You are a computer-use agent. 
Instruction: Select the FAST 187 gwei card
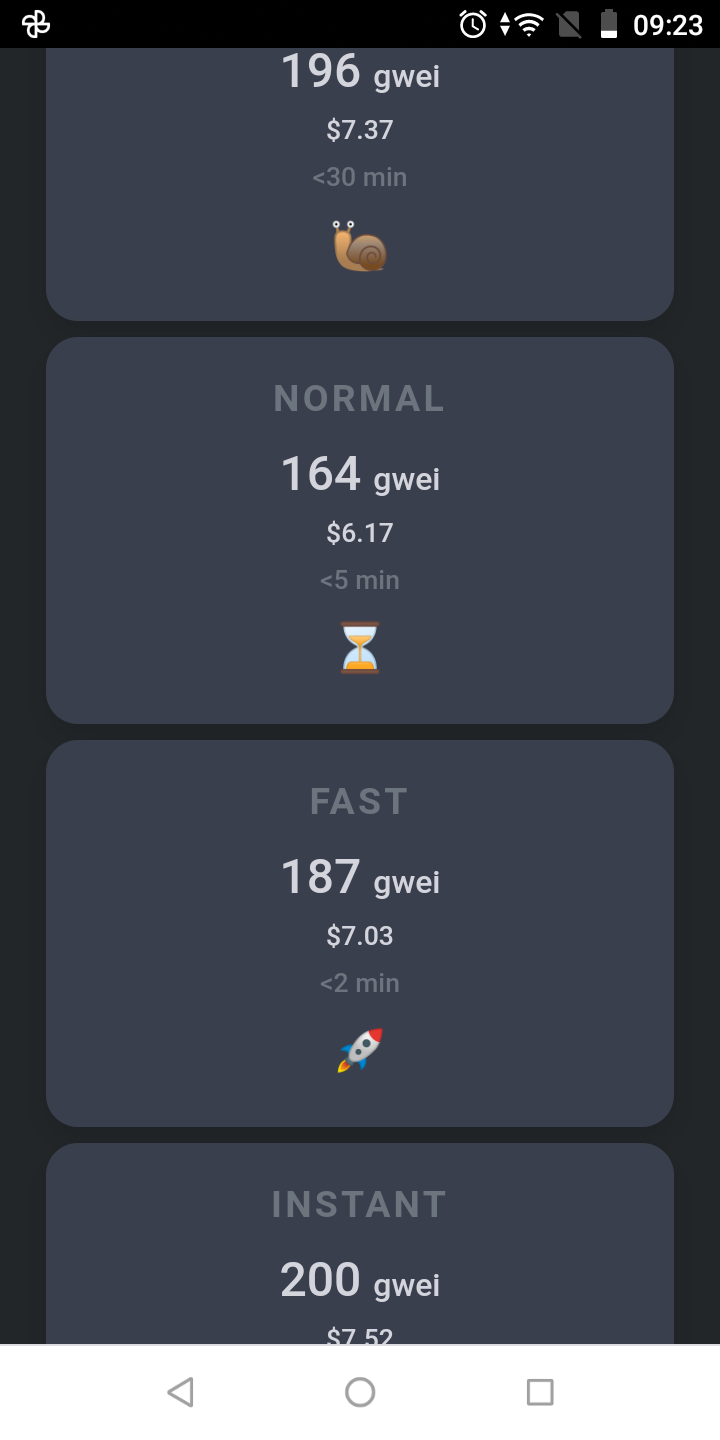click(x=360, y=933)
